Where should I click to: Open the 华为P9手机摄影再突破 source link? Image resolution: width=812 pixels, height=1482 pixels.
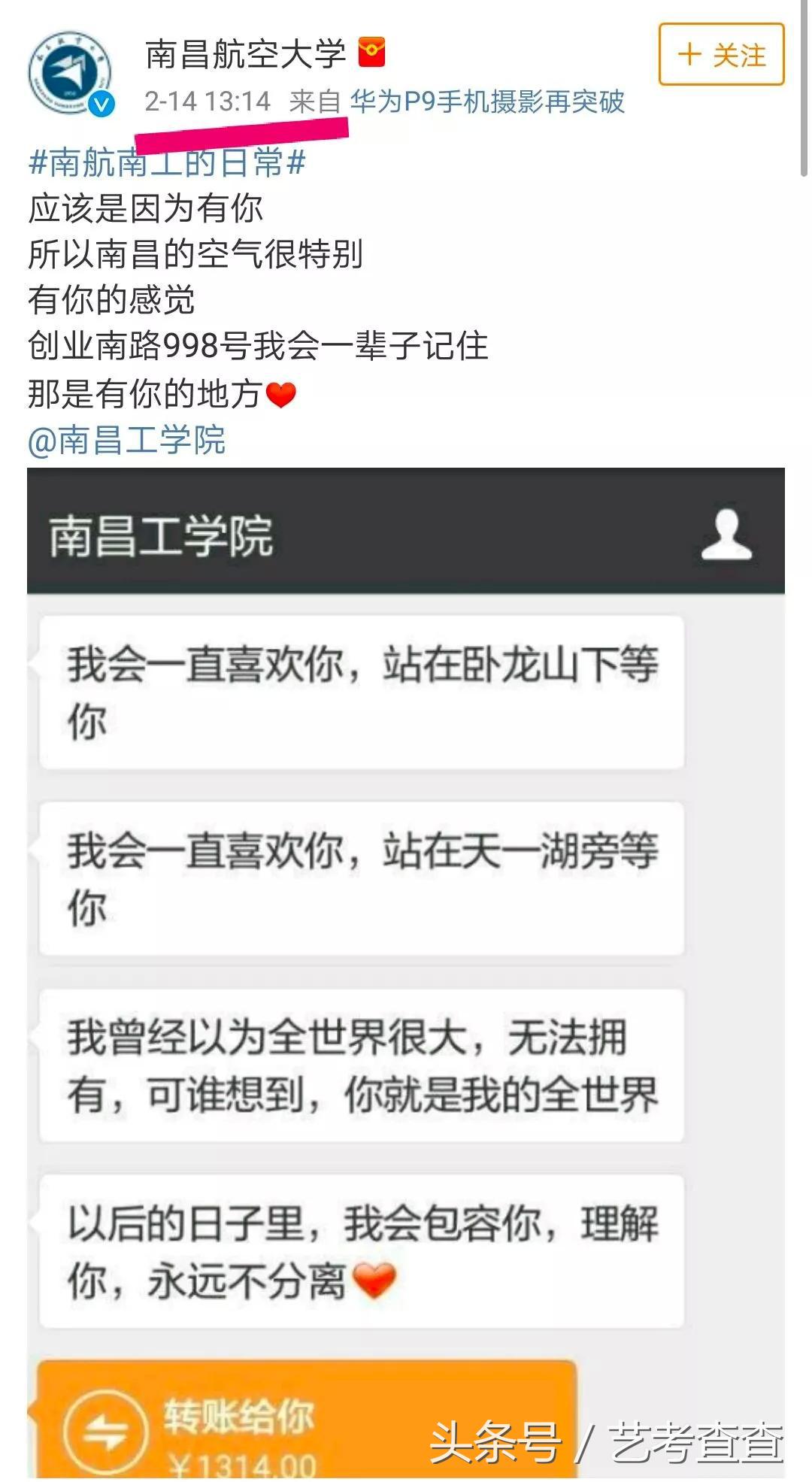tap(489, 105)
